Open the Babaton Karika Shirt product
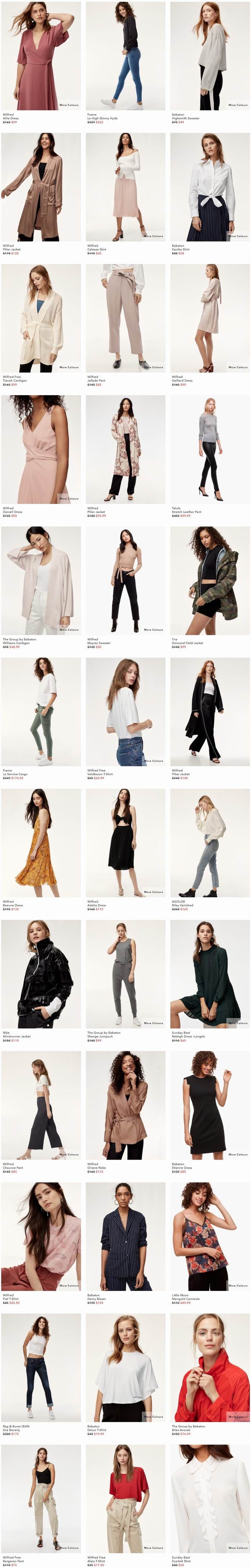 209,186
